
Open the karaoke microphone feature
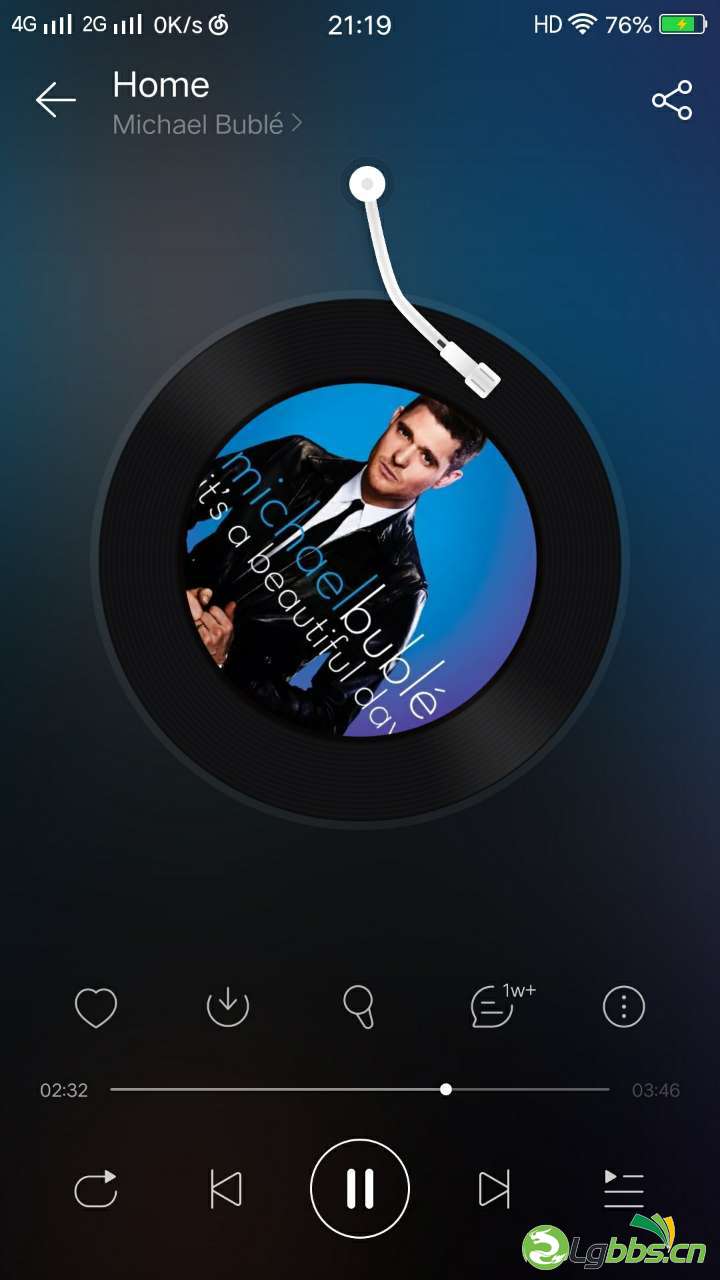coord(359,1007)
